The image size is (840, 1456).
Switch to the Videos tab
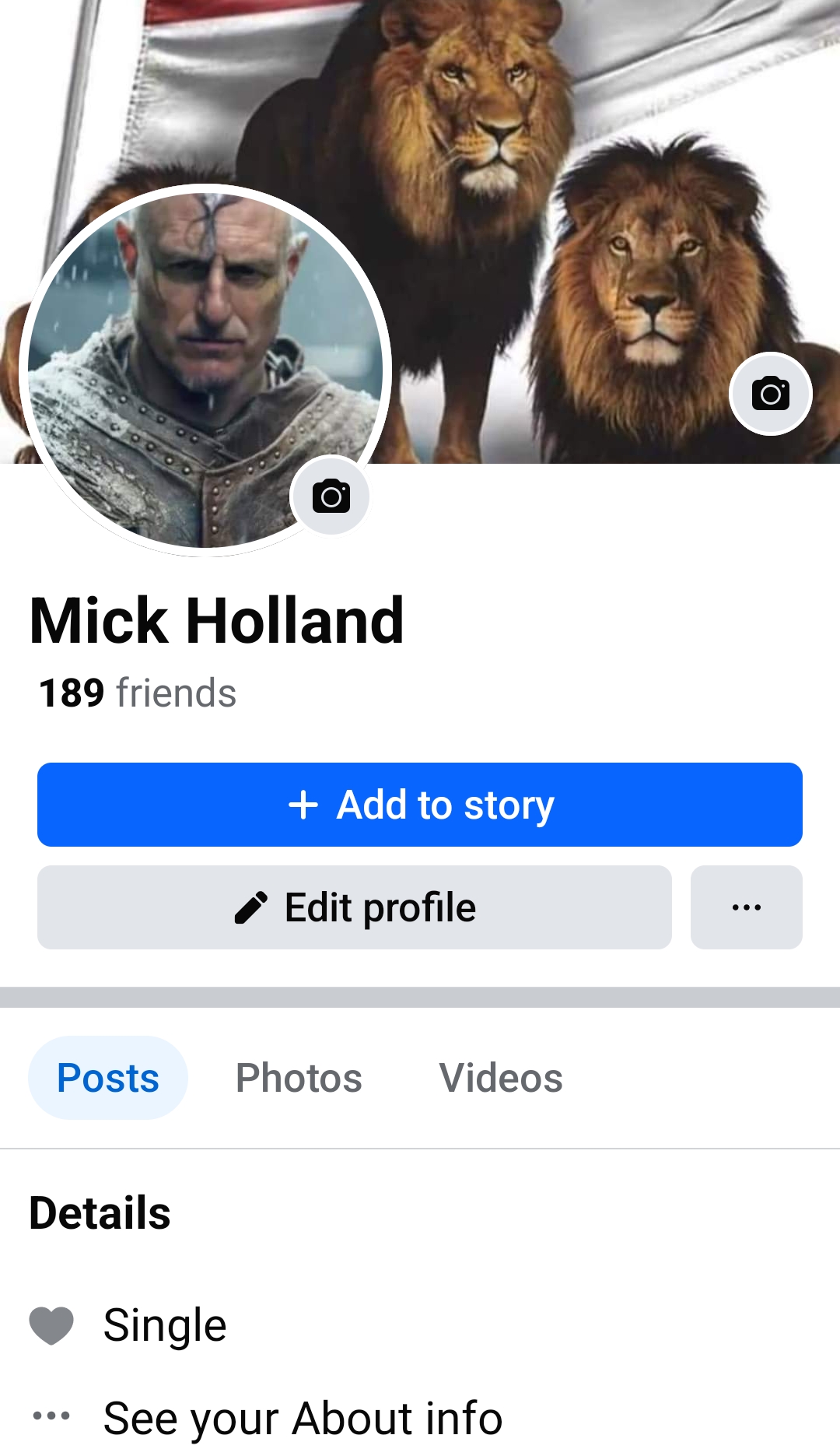501,1078
